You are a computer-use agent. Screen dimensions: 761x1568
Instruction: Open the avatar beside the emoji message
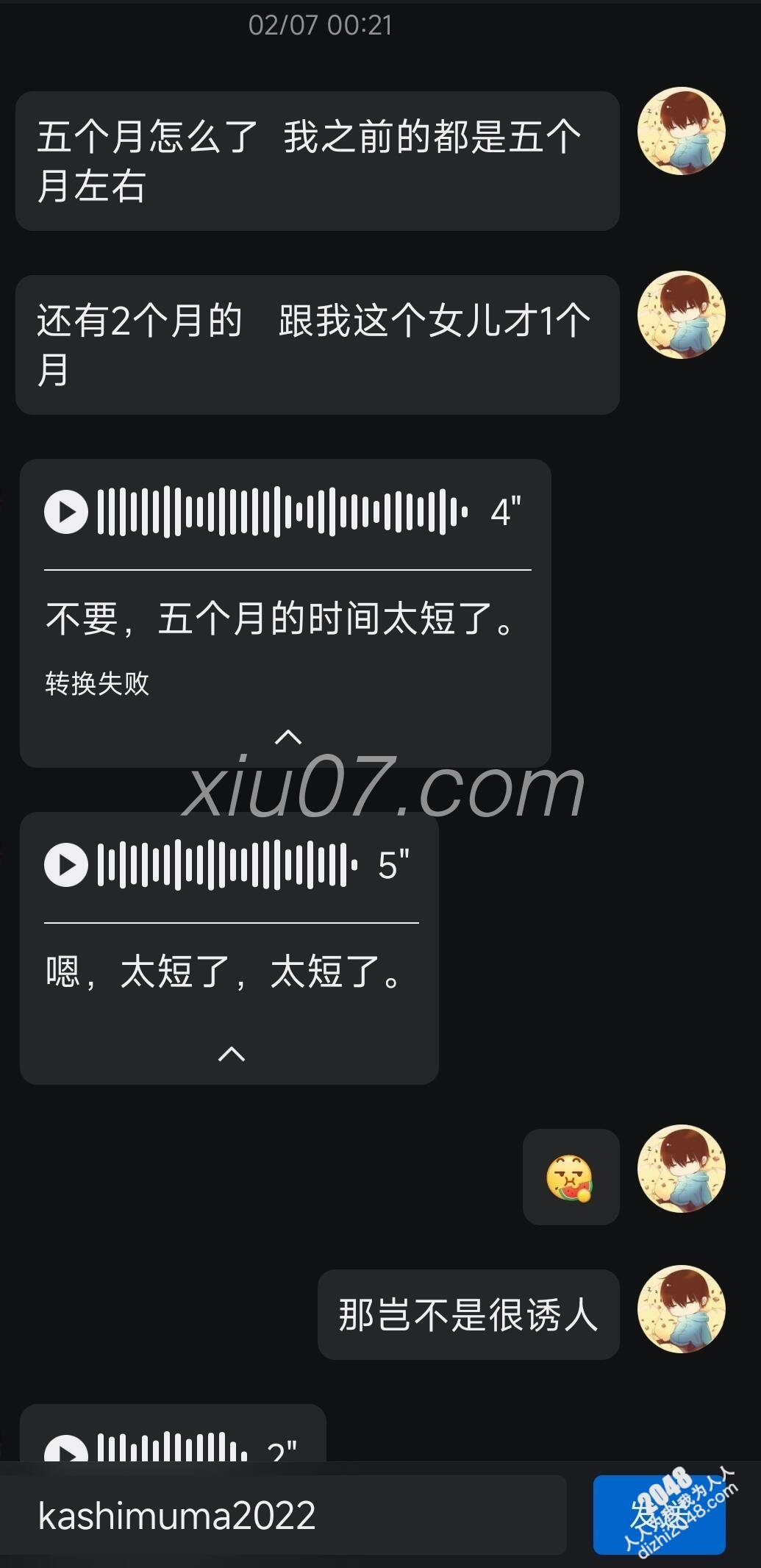pos(681,1168)
